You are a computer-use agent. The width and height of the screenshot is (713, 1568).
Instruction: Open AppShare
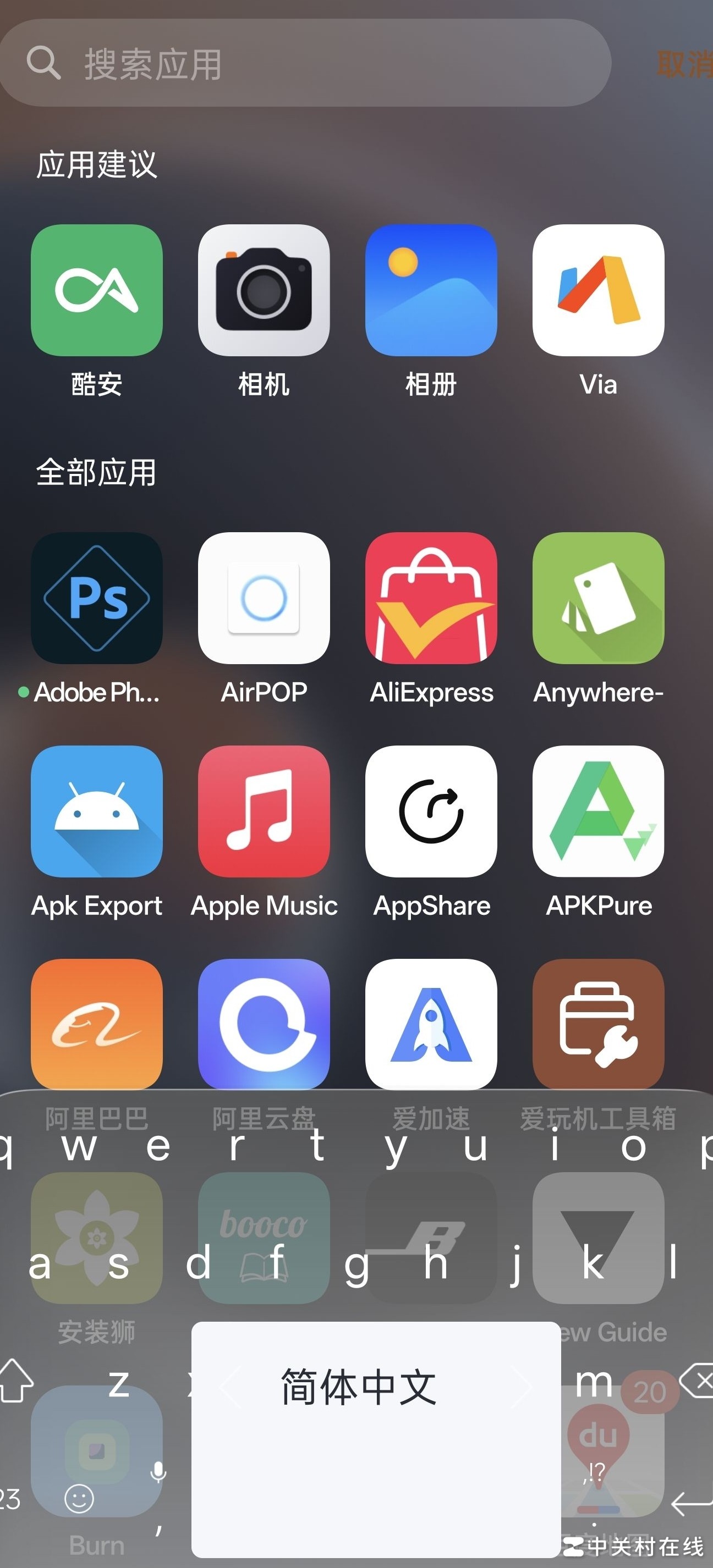[x=431, y=811]
